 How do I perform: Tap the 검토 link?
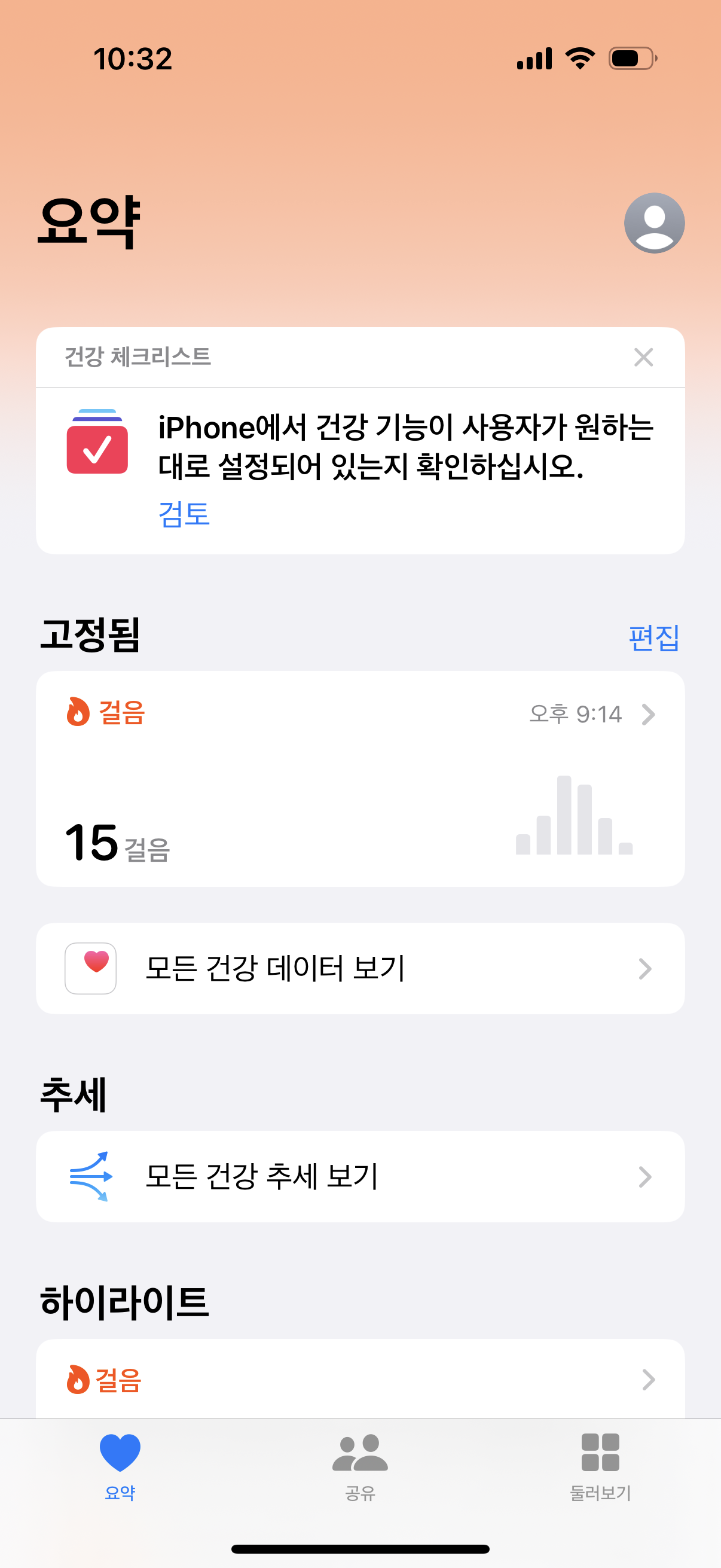184,514
